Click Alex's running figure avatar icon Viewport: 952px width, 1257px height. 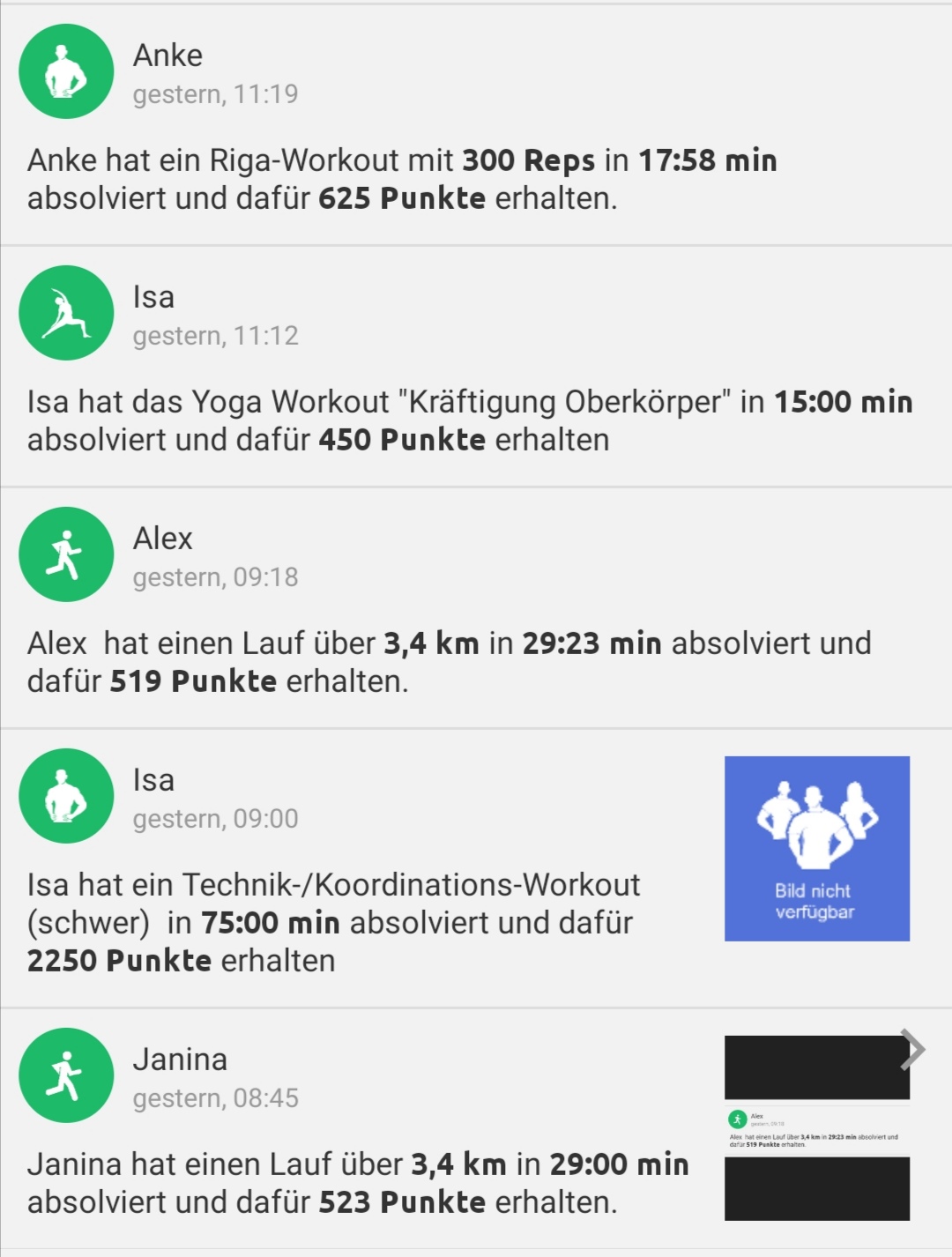coord(65,554)
